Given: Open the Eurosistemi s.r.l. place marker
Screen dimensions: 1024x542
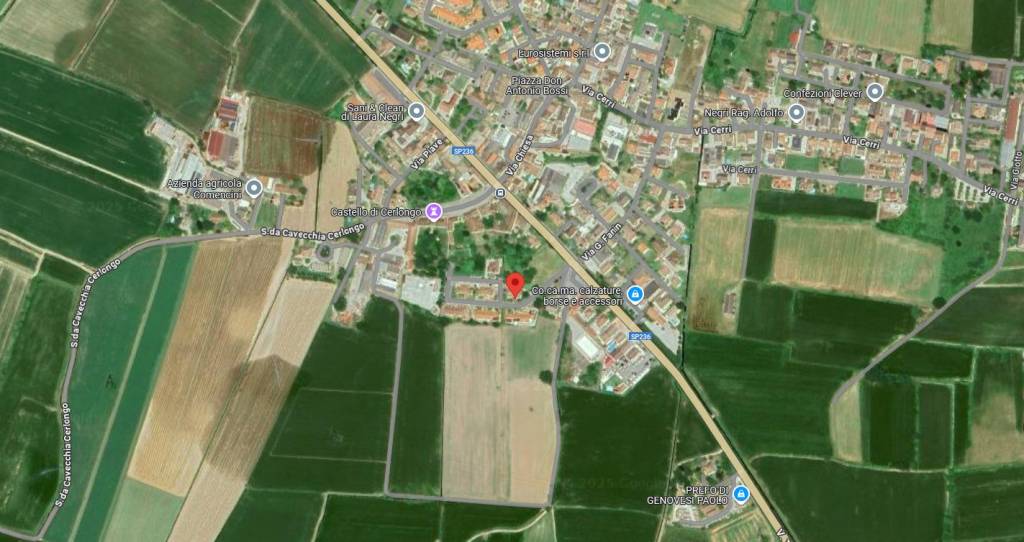Looking at the screenshot, I should (x=602, y=51).
